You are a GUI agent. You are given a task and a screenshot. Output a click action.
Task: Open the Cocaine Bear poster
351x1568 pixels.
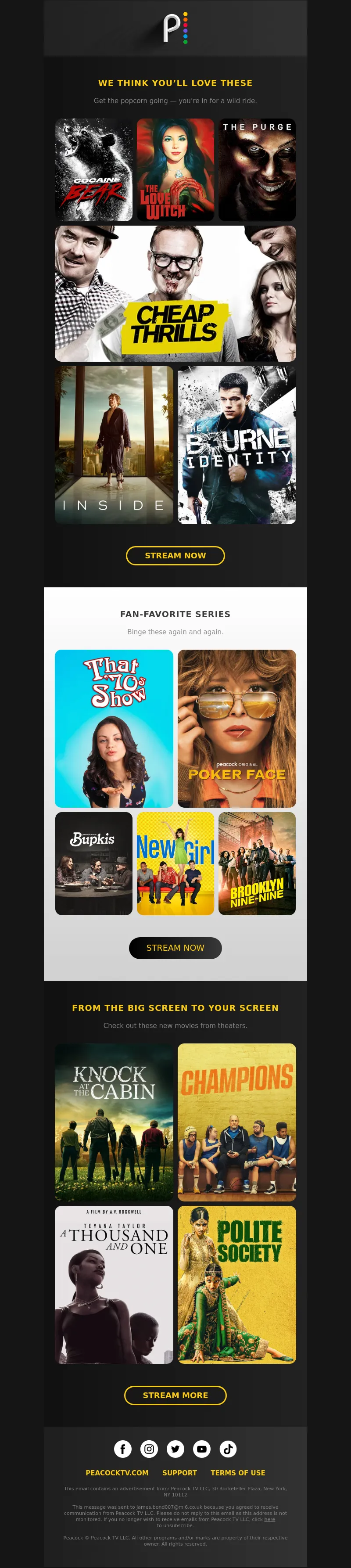94,170
